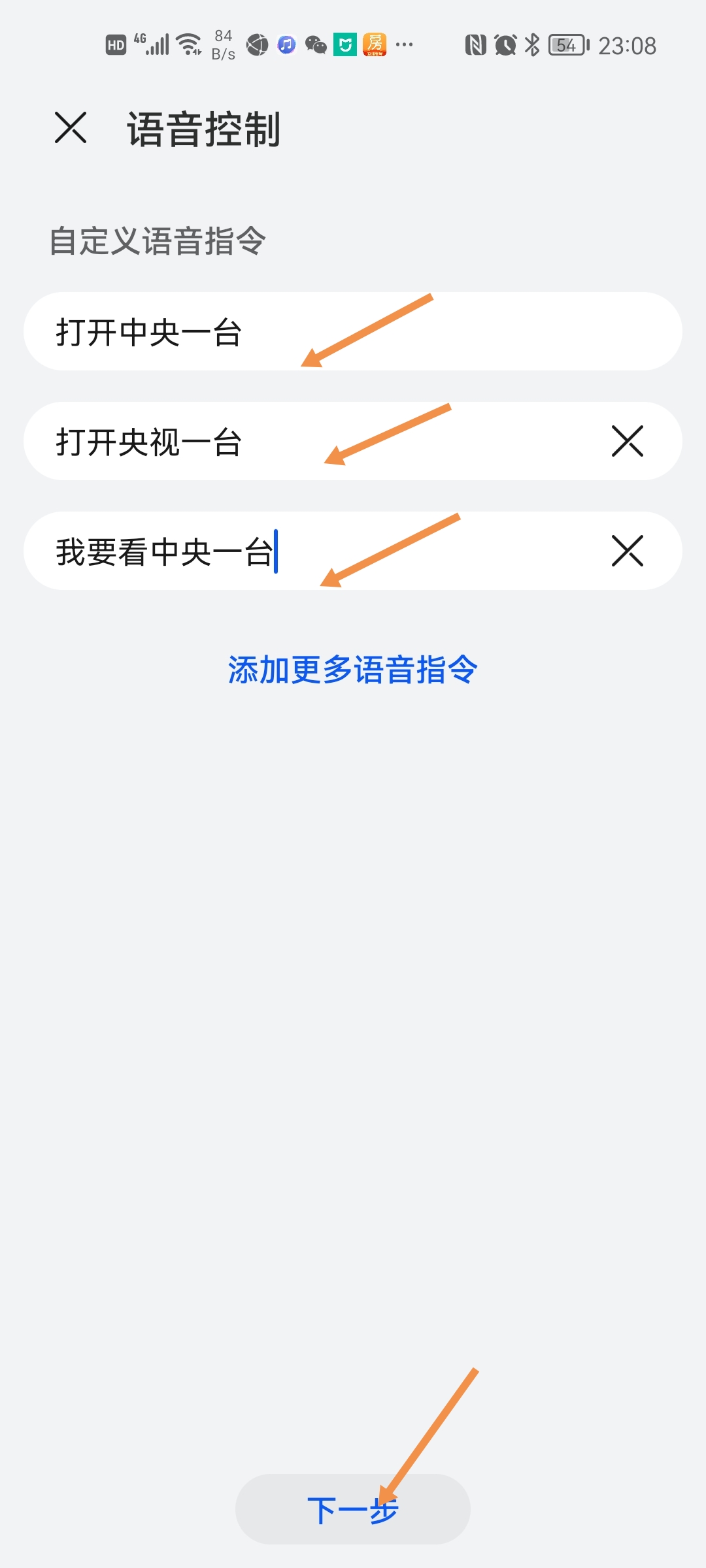Open the WeChat icon in the status bar

pos(316,44)
